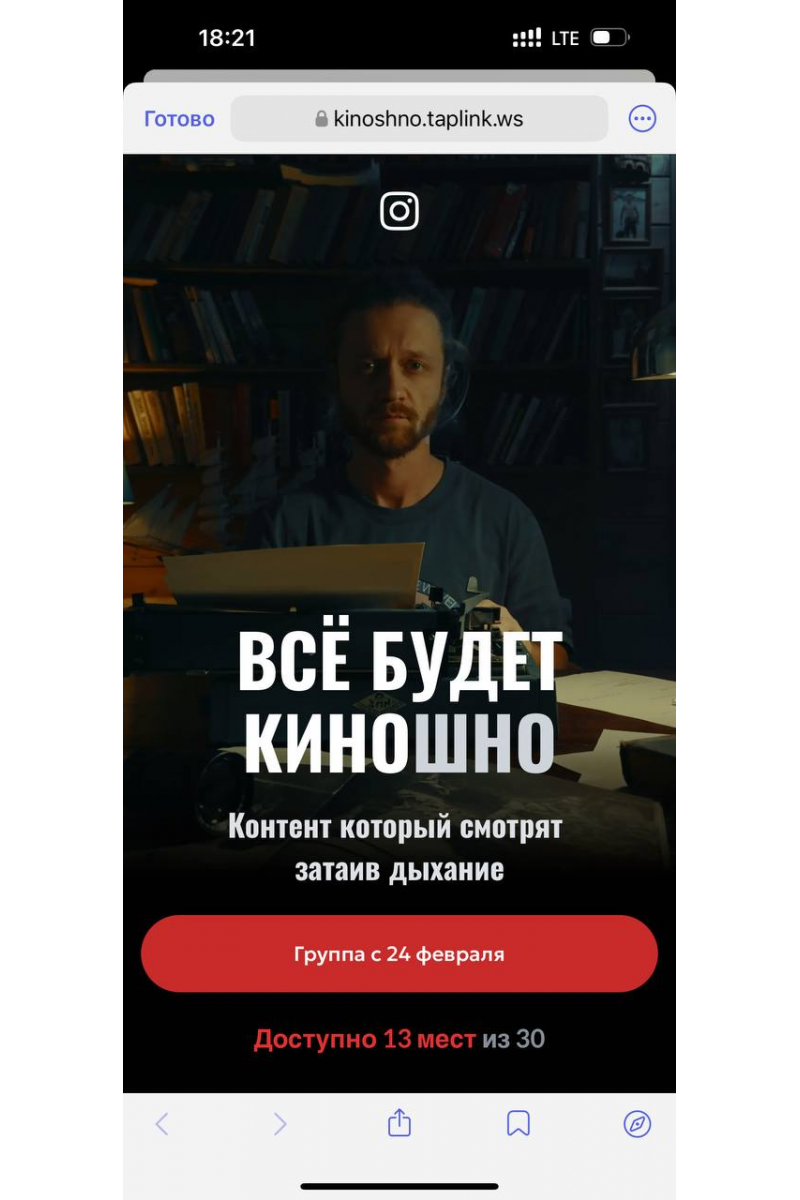Viewport: 800px width, 1200px height.
Task: Tap the Группа с 24 февраля button
Action: pyautogui.click(x=399, y=954)
